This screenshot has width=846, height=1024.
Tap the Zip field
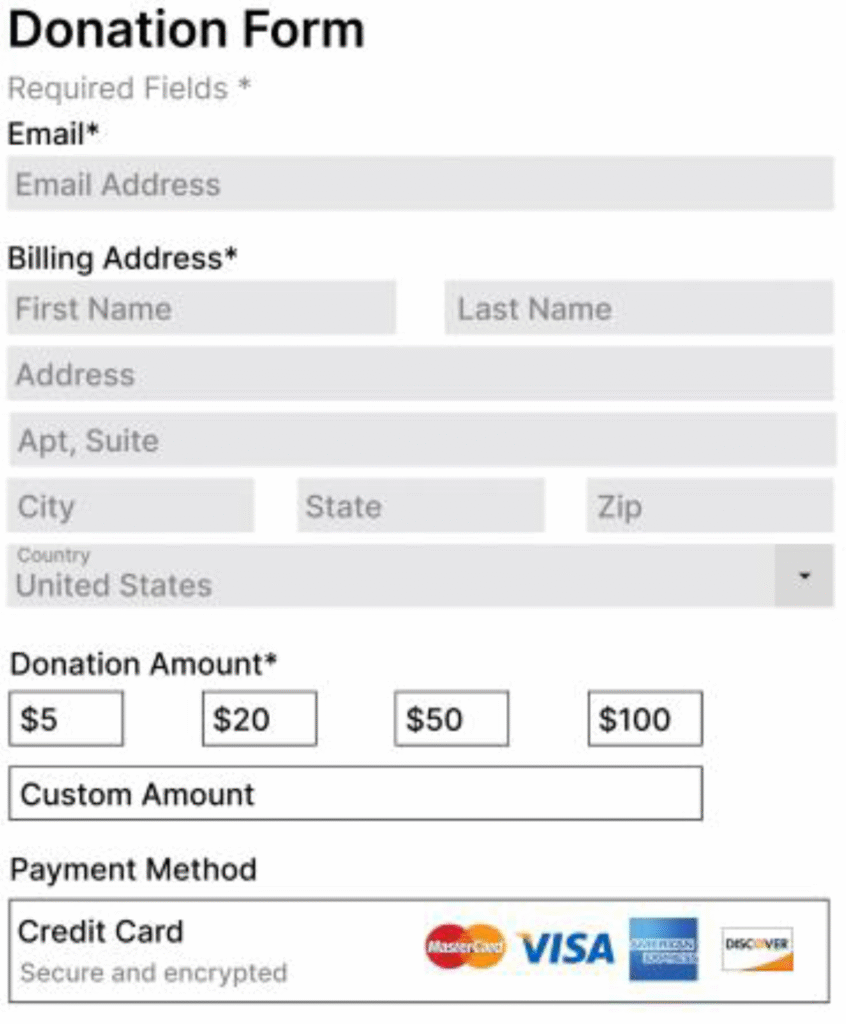(x=709, y=506)
